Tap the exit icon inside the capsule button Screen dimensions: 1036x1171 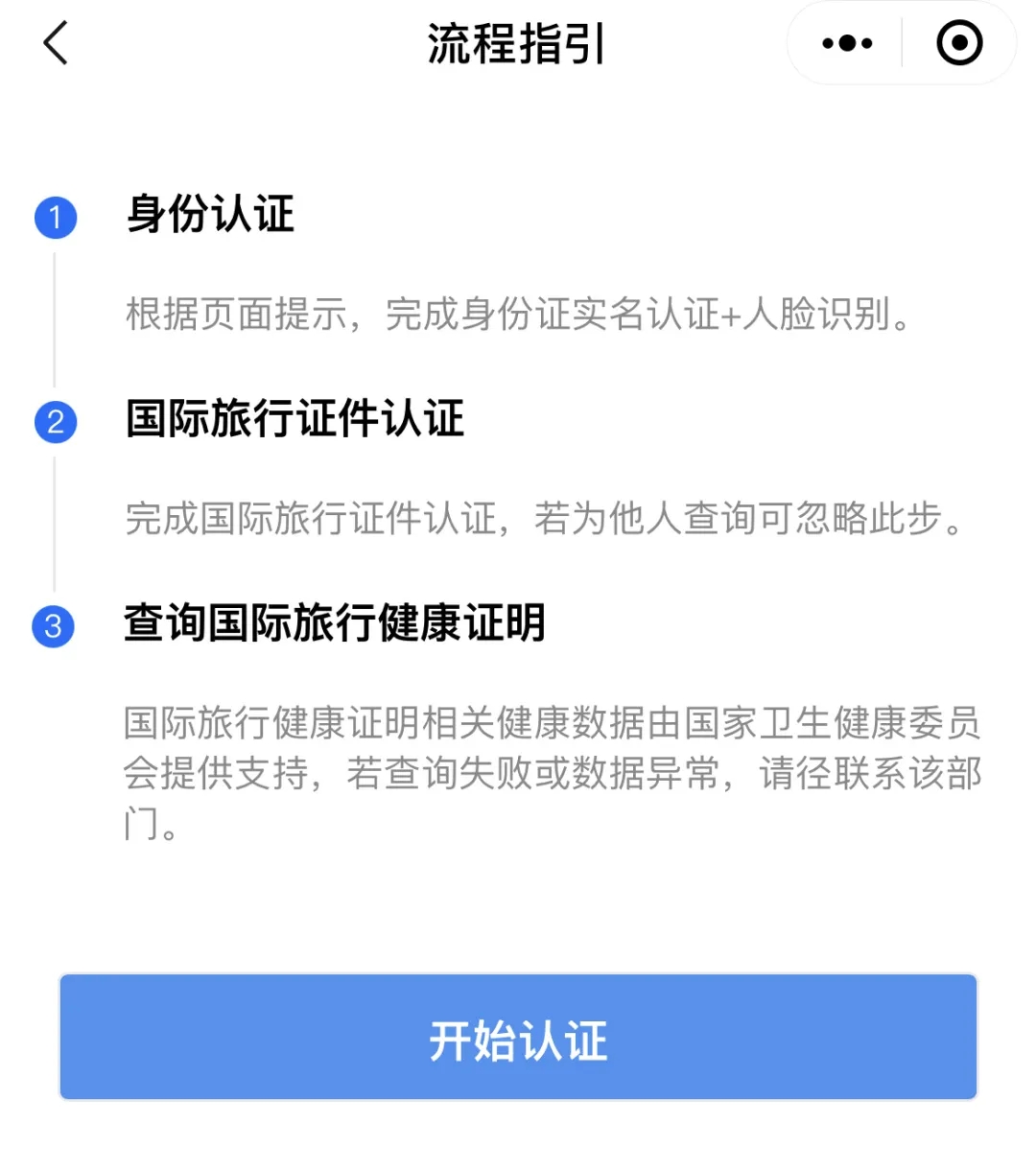(958, 42)
